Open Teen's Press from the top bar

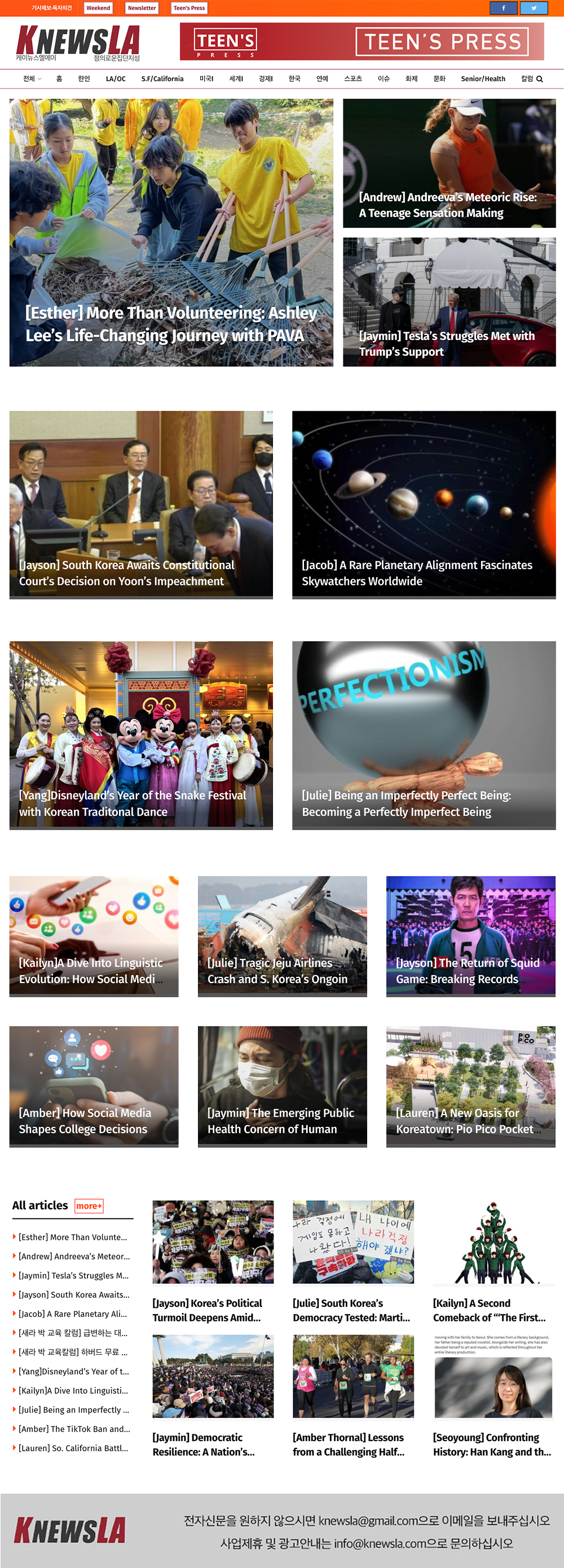tap(189, 8)
